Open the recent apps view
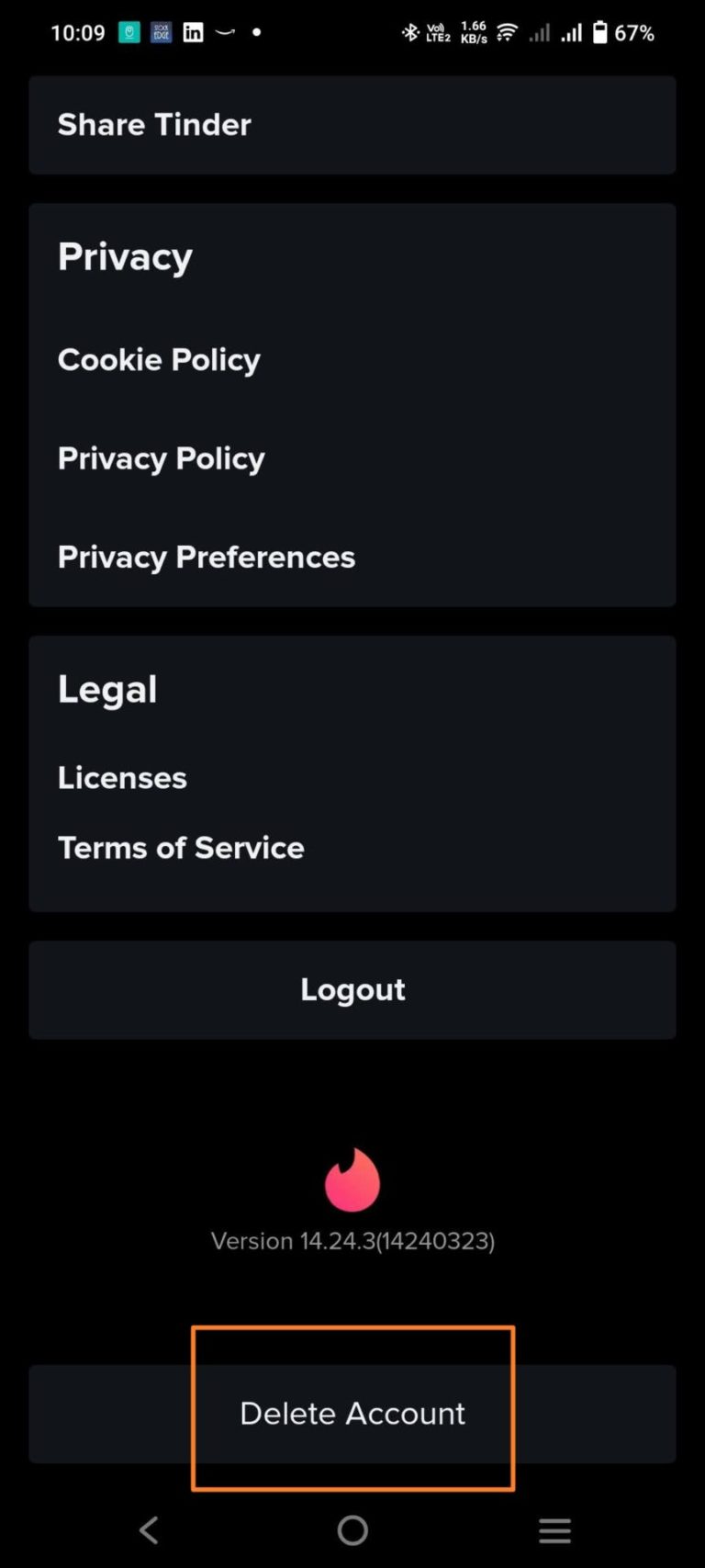Viewport: 705px width, 1568px height. pyautogui.click(x=554, y=1530)
